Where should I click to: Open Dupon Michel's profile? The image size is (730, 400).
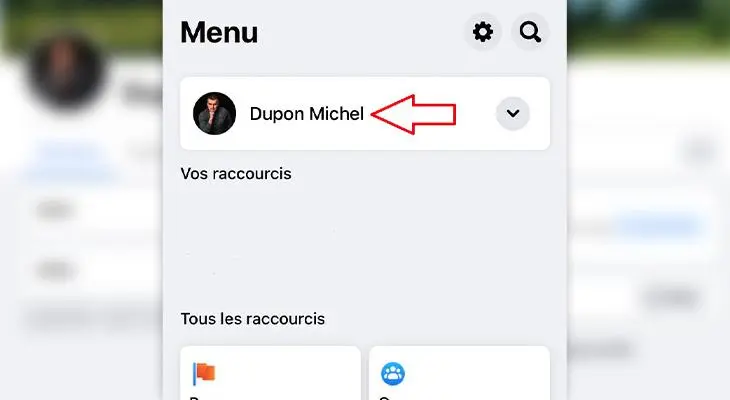pos(306,114)
